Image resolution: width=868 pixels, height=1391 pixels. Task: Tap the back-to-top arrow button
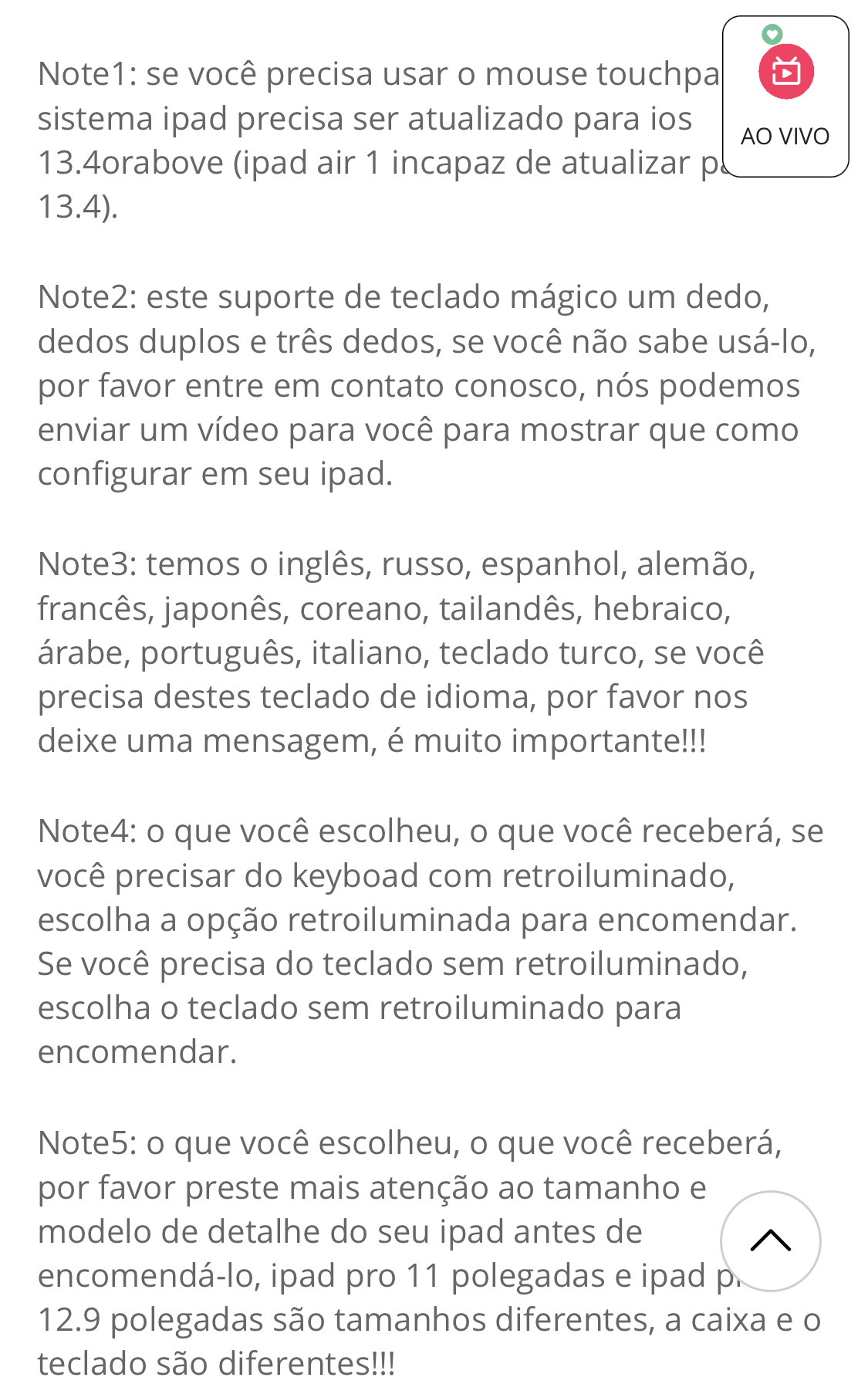[770, 1240]
